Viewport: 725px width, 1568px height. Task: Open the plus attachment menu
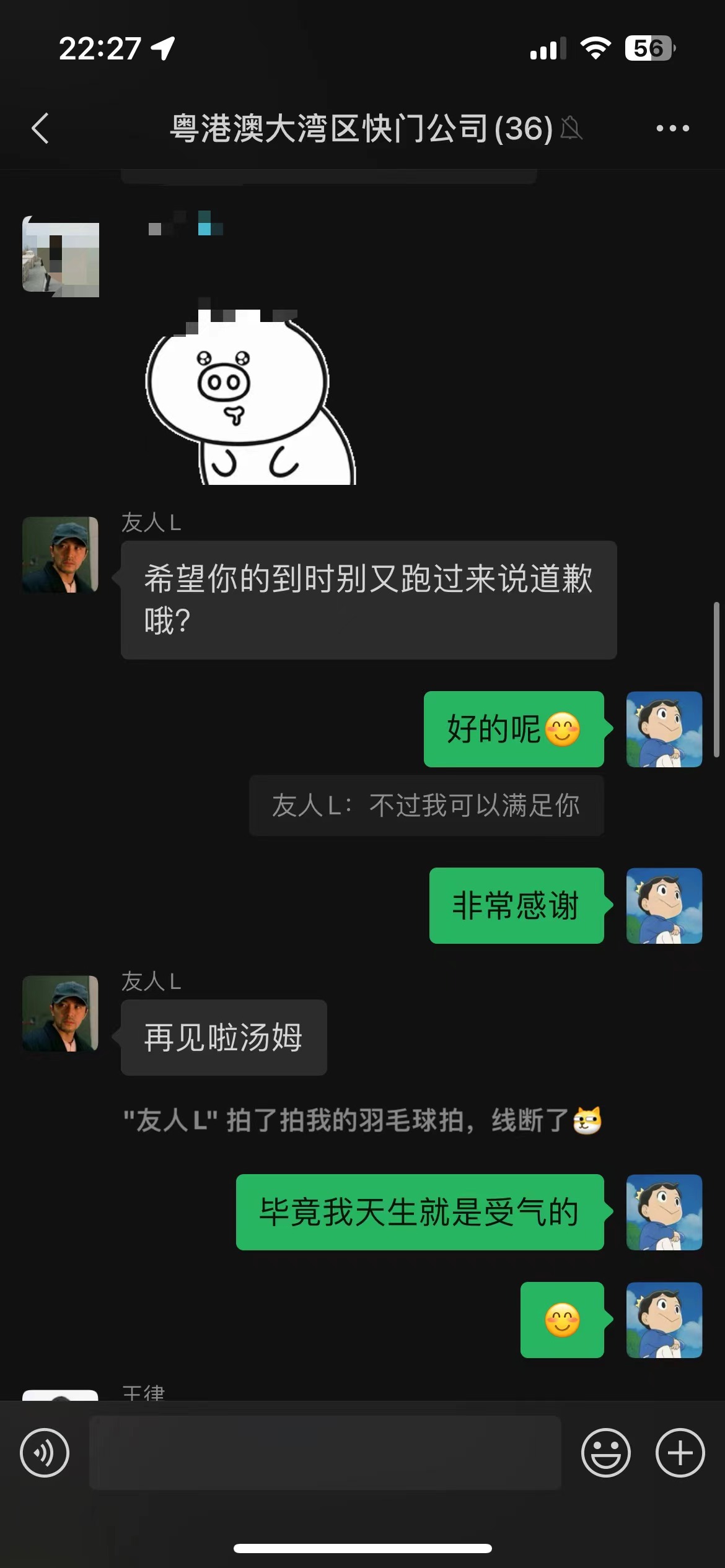680,1453
